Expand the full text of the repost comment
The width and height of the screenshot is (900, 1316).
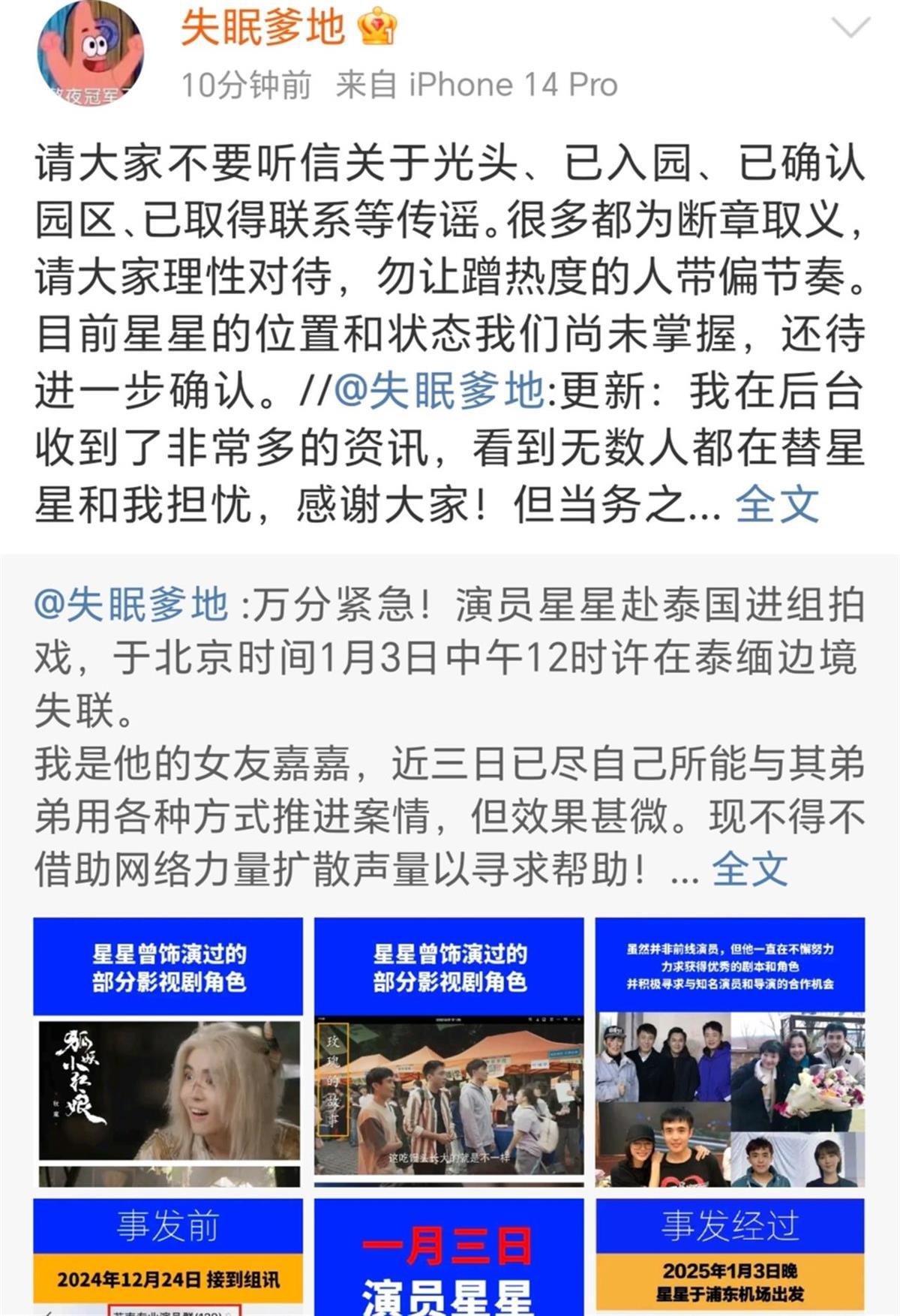click(776, 504)
